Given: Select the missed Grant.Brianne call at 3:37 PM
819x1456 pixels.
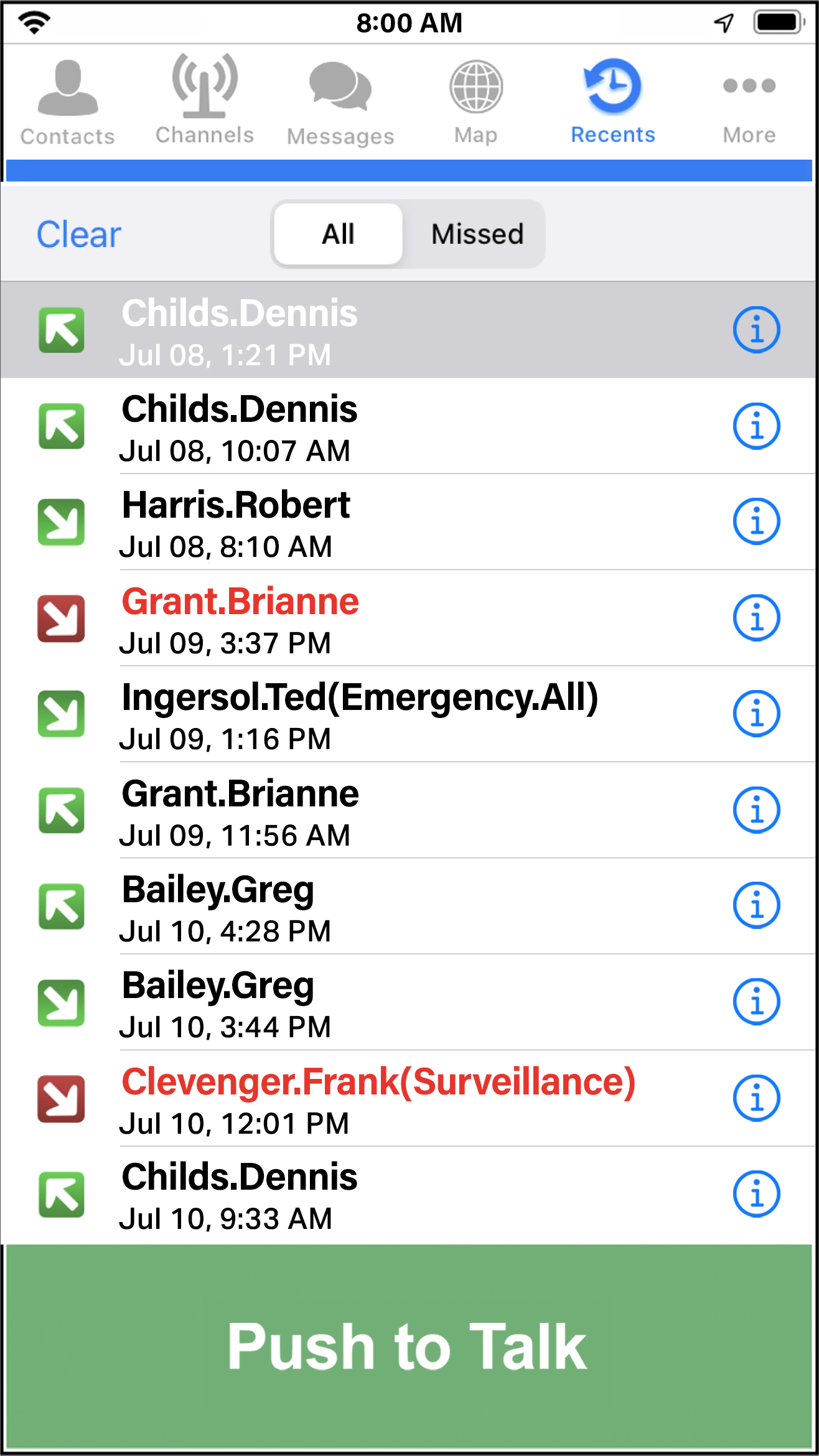Looking at the screenshot, I should click(x=409, y=618).
